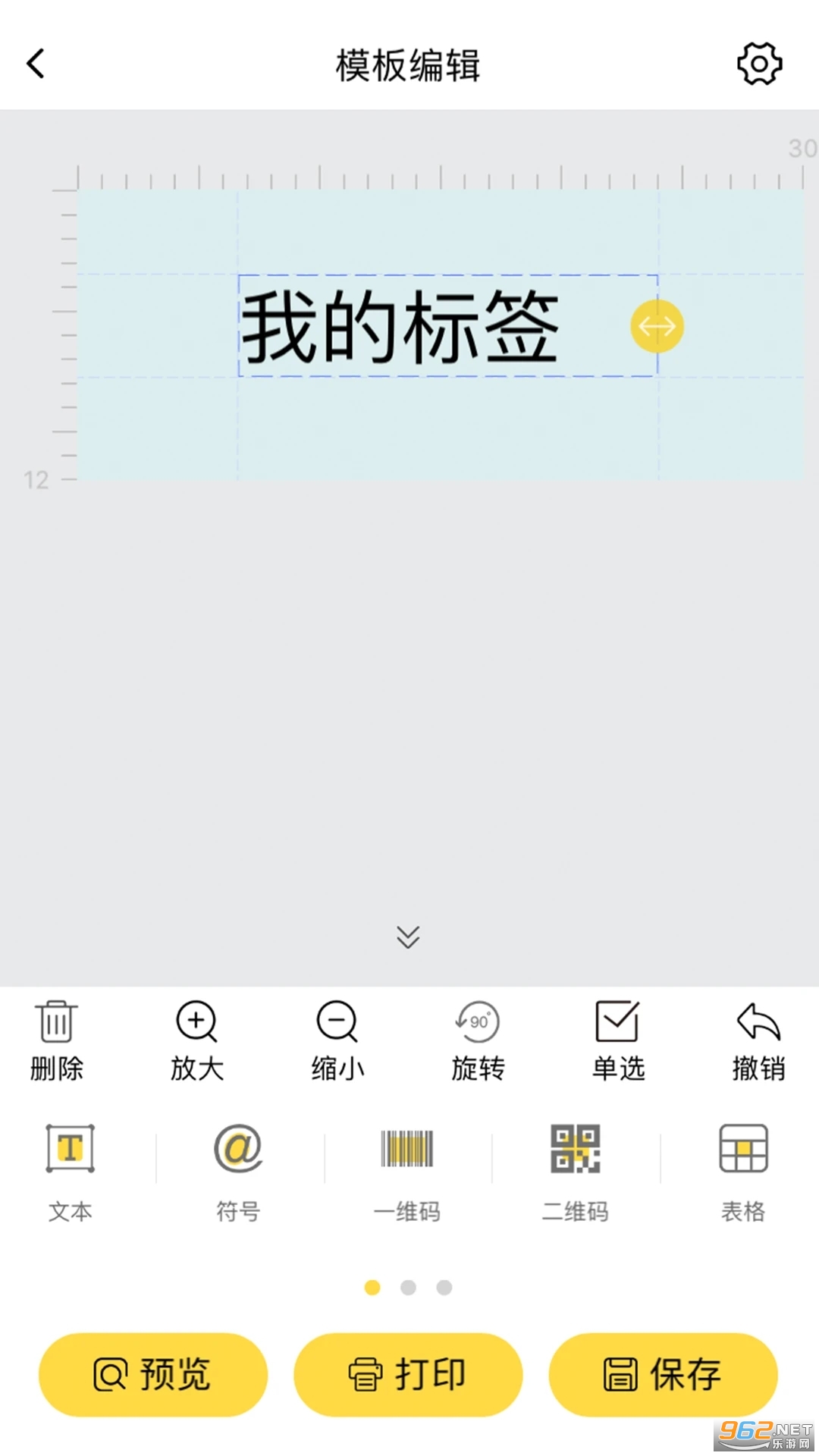Toggle 单选 single-select mode
Screen dimensions: 819x1456
coord(618,1040)
